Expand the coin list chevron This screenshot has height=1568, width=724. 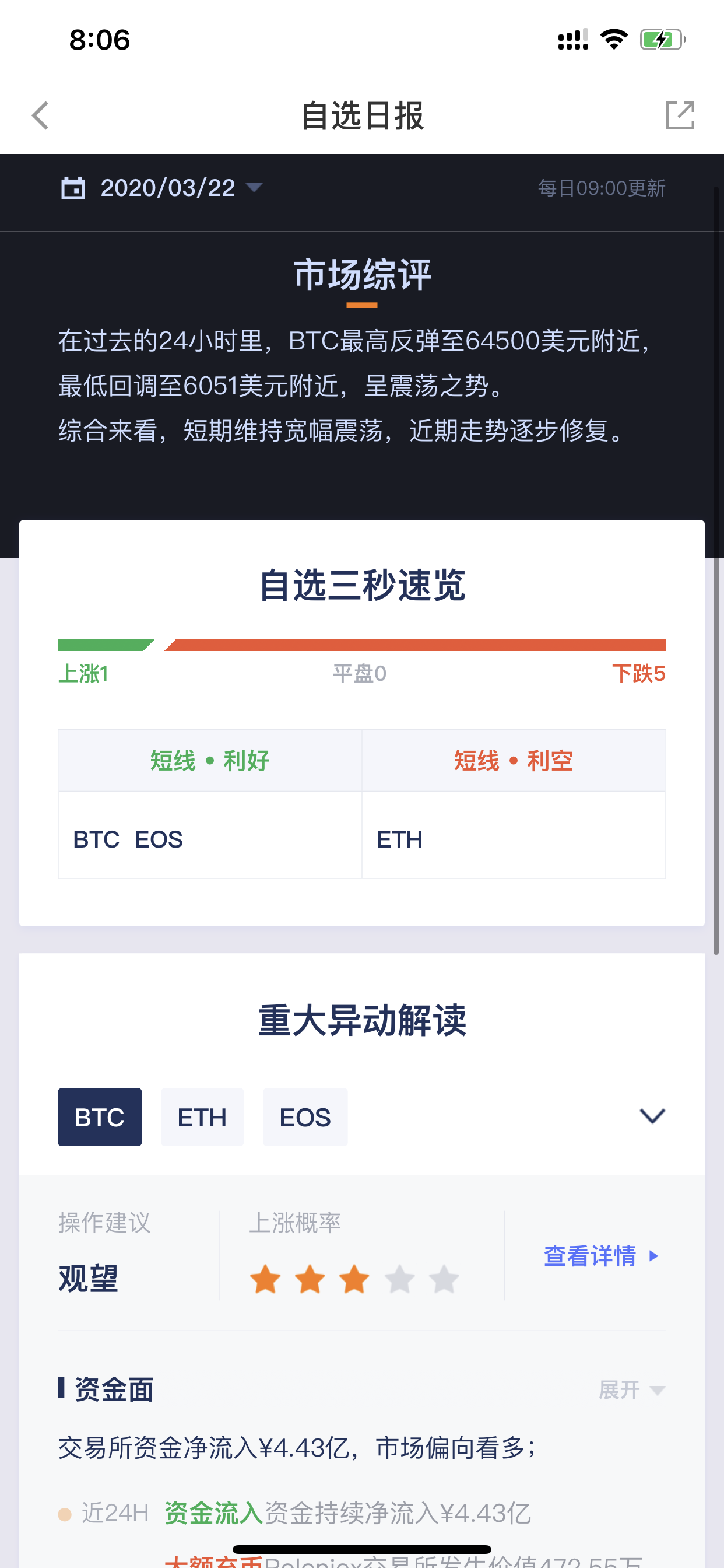pos(652,1116)
